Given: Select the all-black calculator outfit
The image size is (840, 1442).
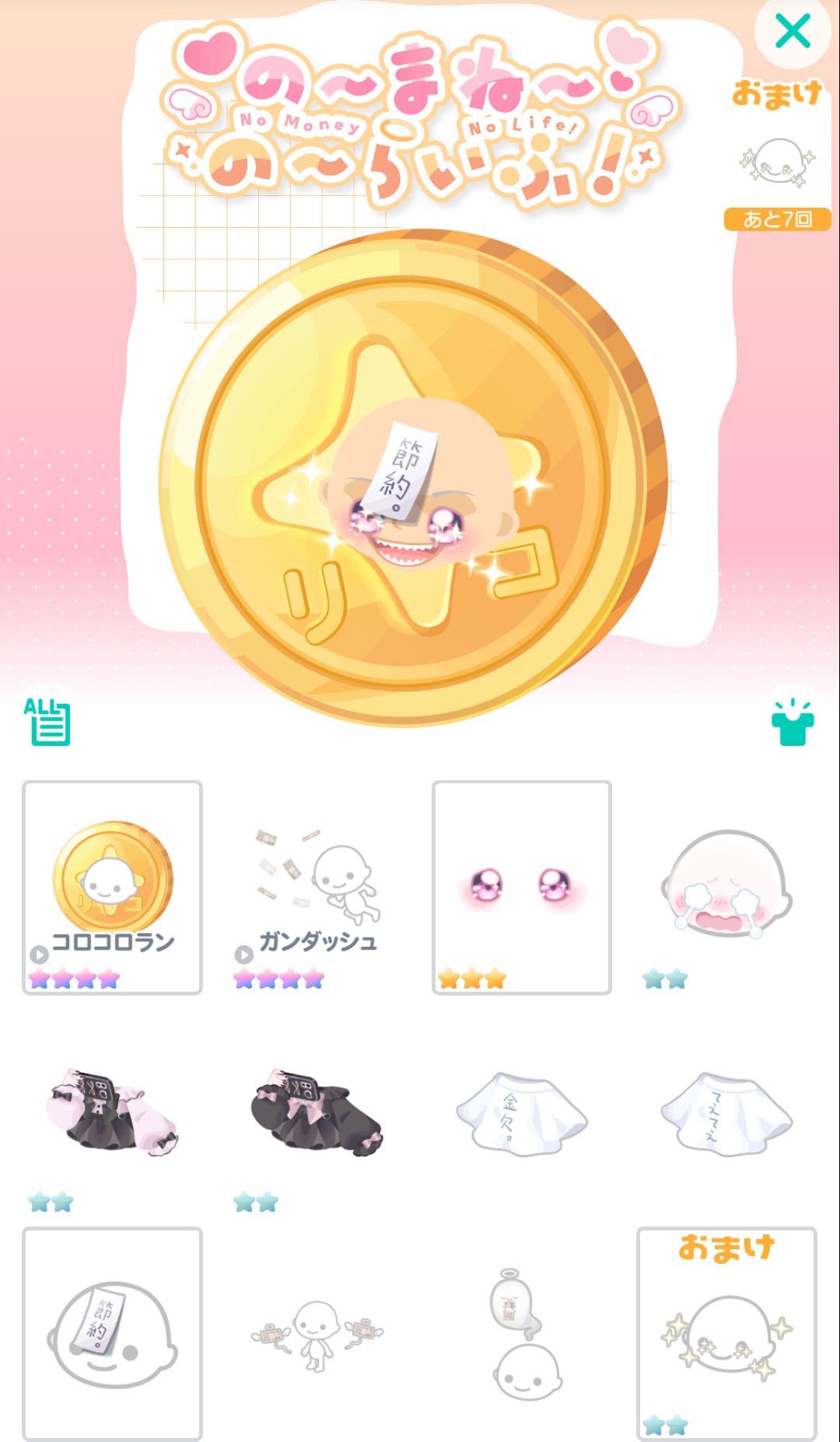Looking at the screenshot, I should [x=317, y=1111].
